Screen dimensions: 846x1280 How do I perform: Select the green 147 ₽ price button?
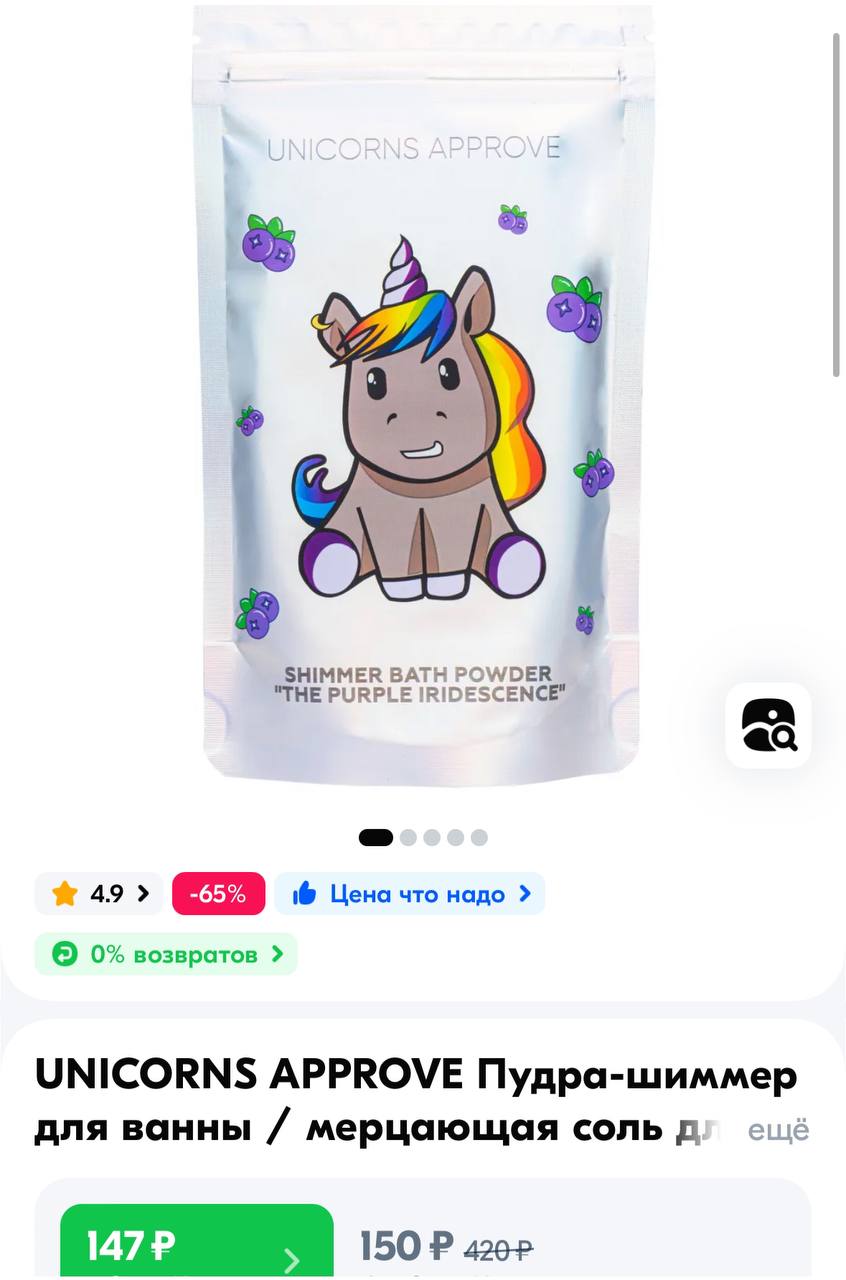(x=196, y=1247)
